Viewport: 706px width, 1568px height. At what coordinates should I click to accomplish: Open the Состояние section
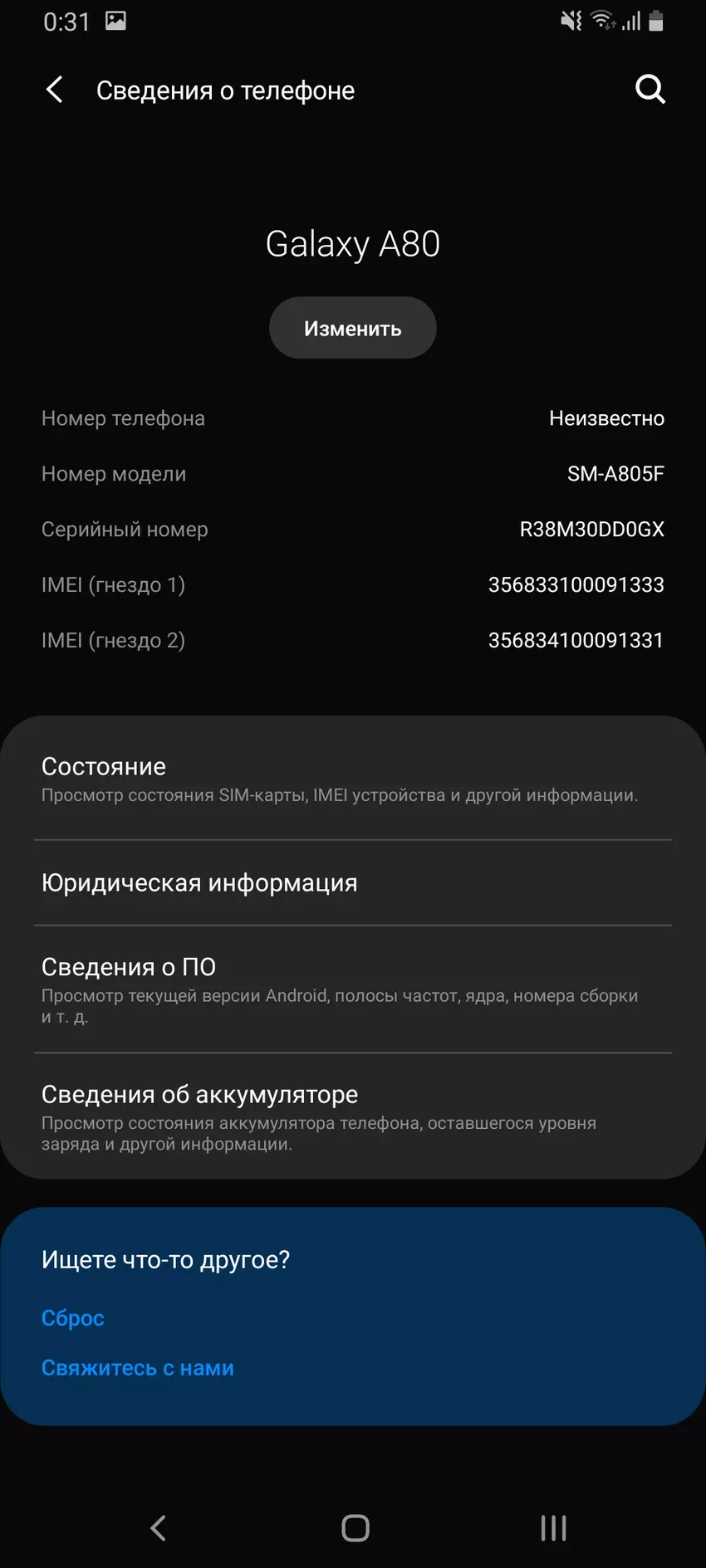point(352,779)
